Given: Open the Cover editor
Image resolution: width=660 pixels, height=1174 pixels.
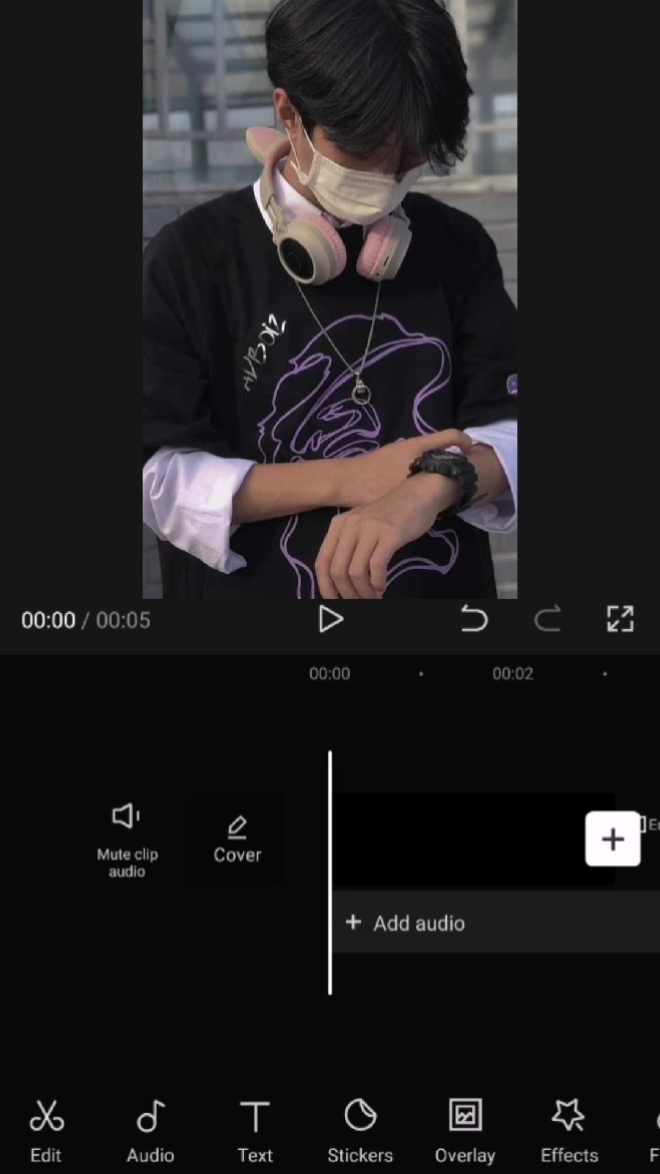Looking at the screenshot, I should pos(237,840).
